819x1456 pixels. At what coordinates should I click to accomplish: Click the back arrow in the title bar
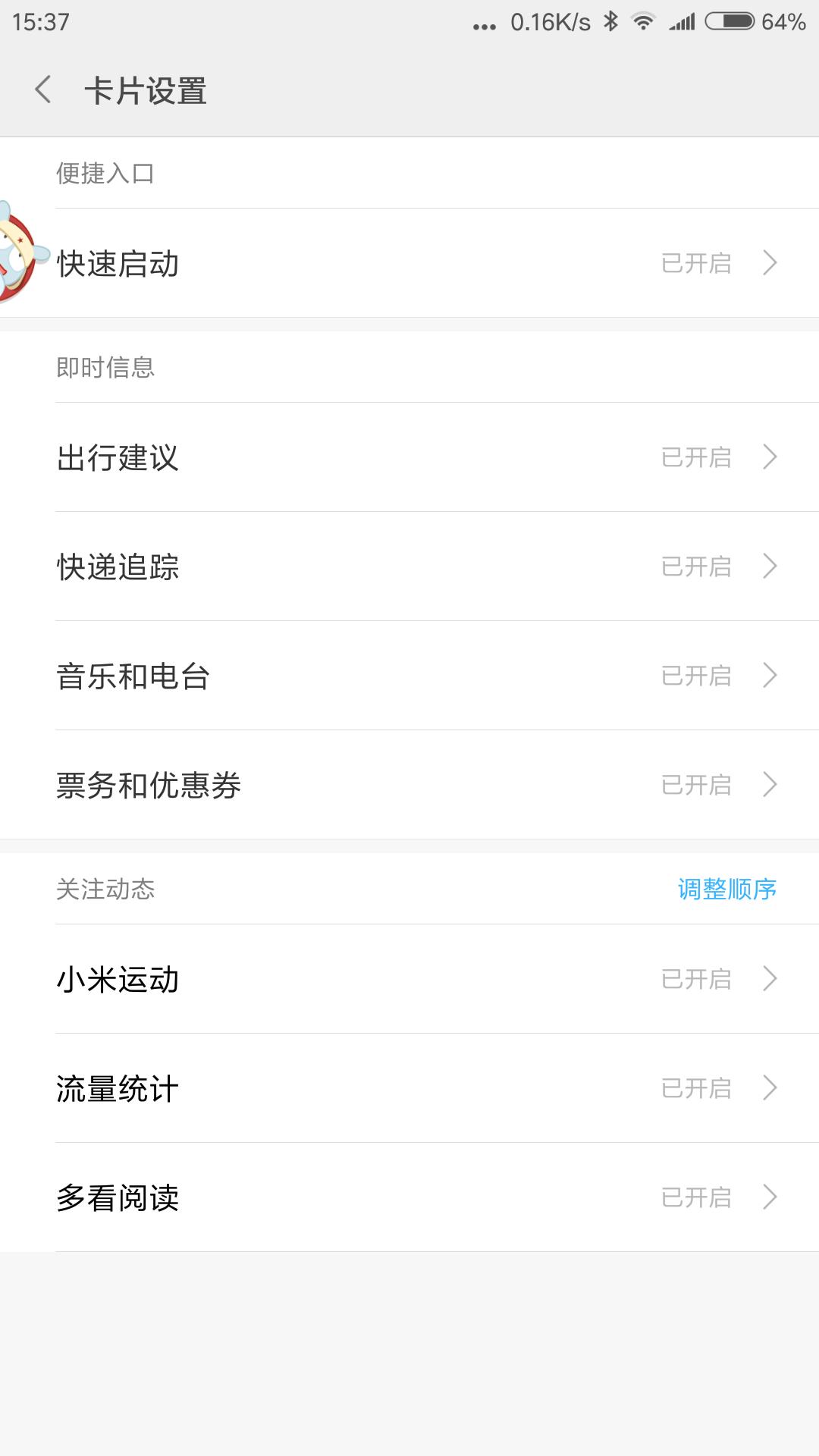pos(43,91)
